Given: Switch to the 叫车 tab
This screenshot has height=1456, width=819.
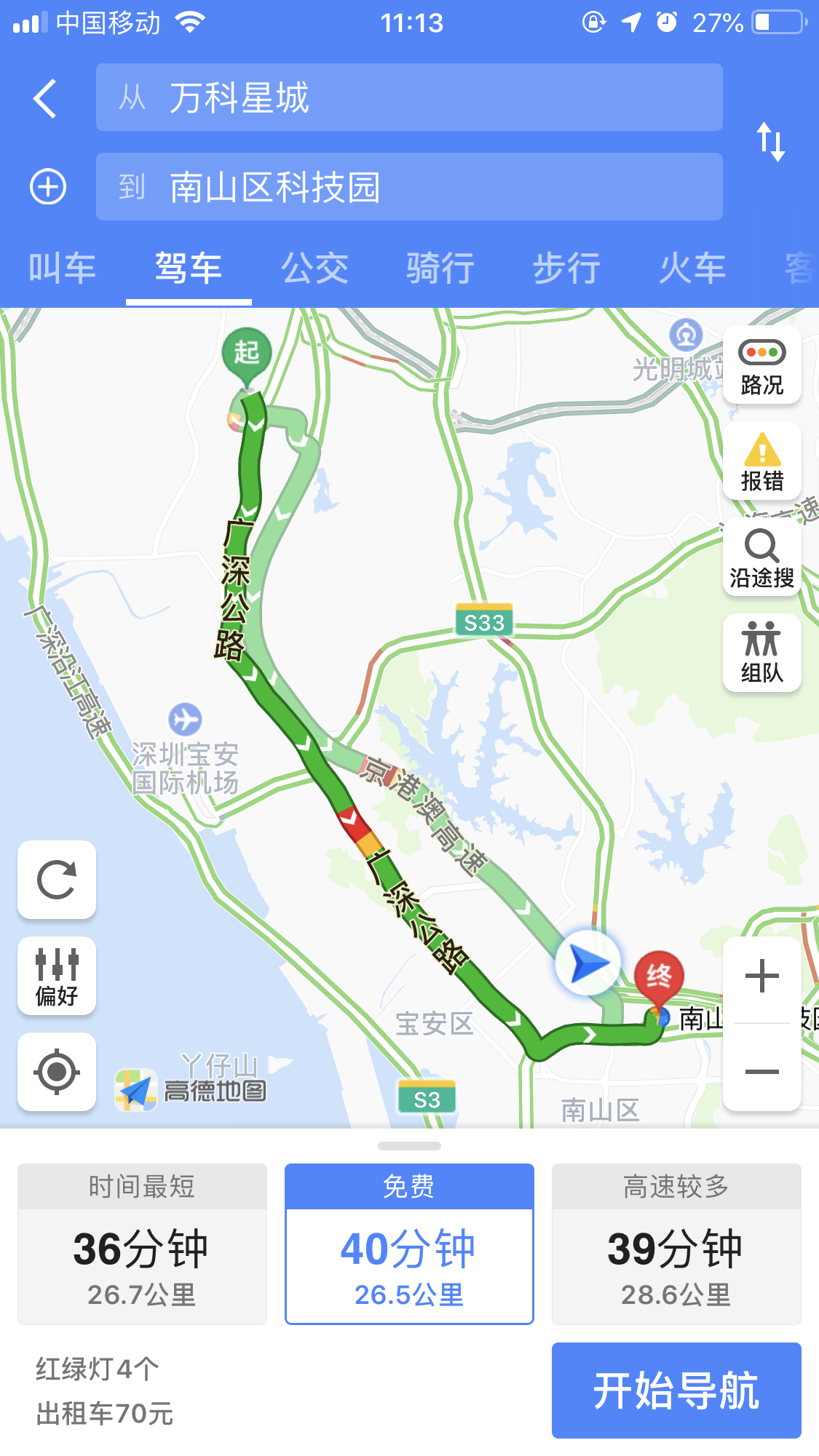Looking at the screenshot, I should (x=63, y=268).
